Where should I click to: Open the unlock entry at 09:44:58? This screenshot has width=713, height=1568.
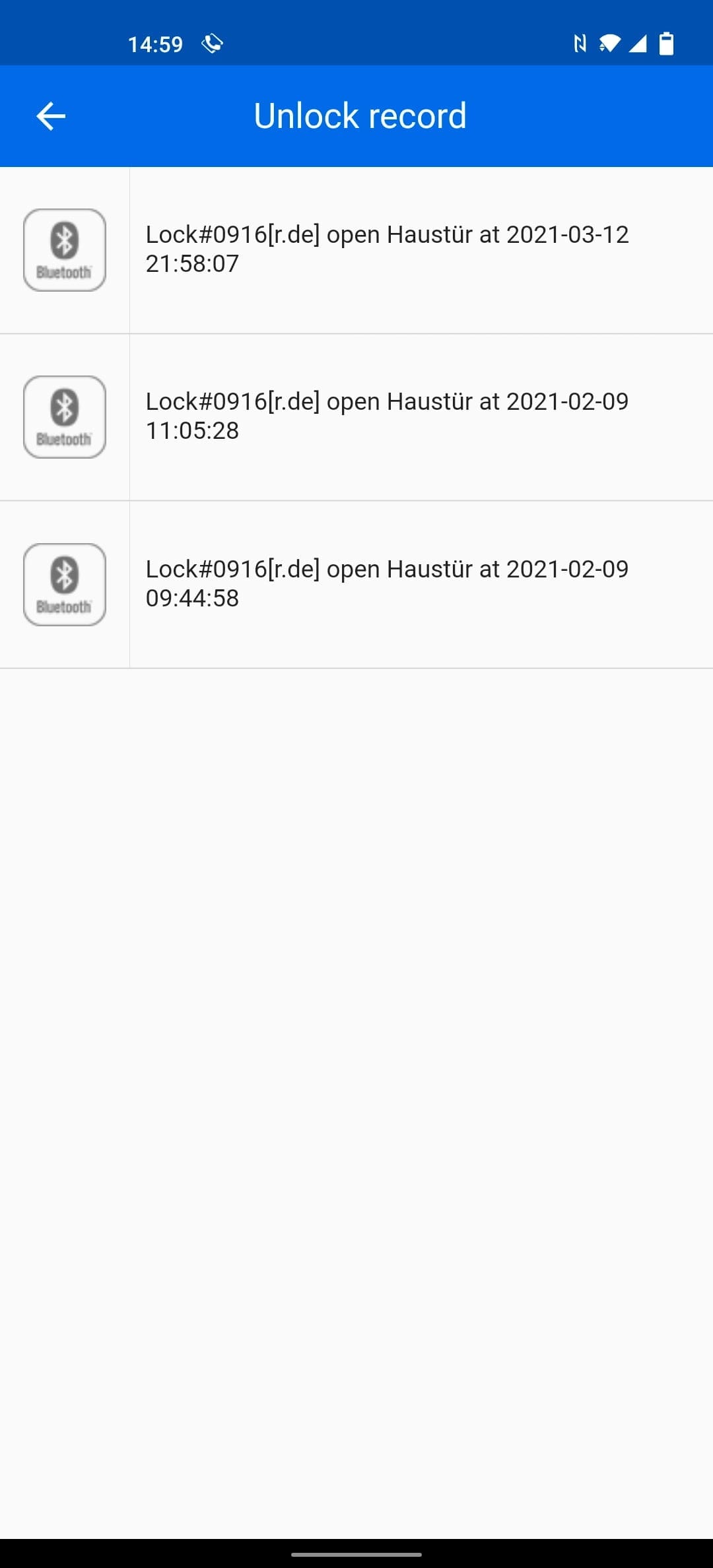pyautogui.click(x=356, y=585)
